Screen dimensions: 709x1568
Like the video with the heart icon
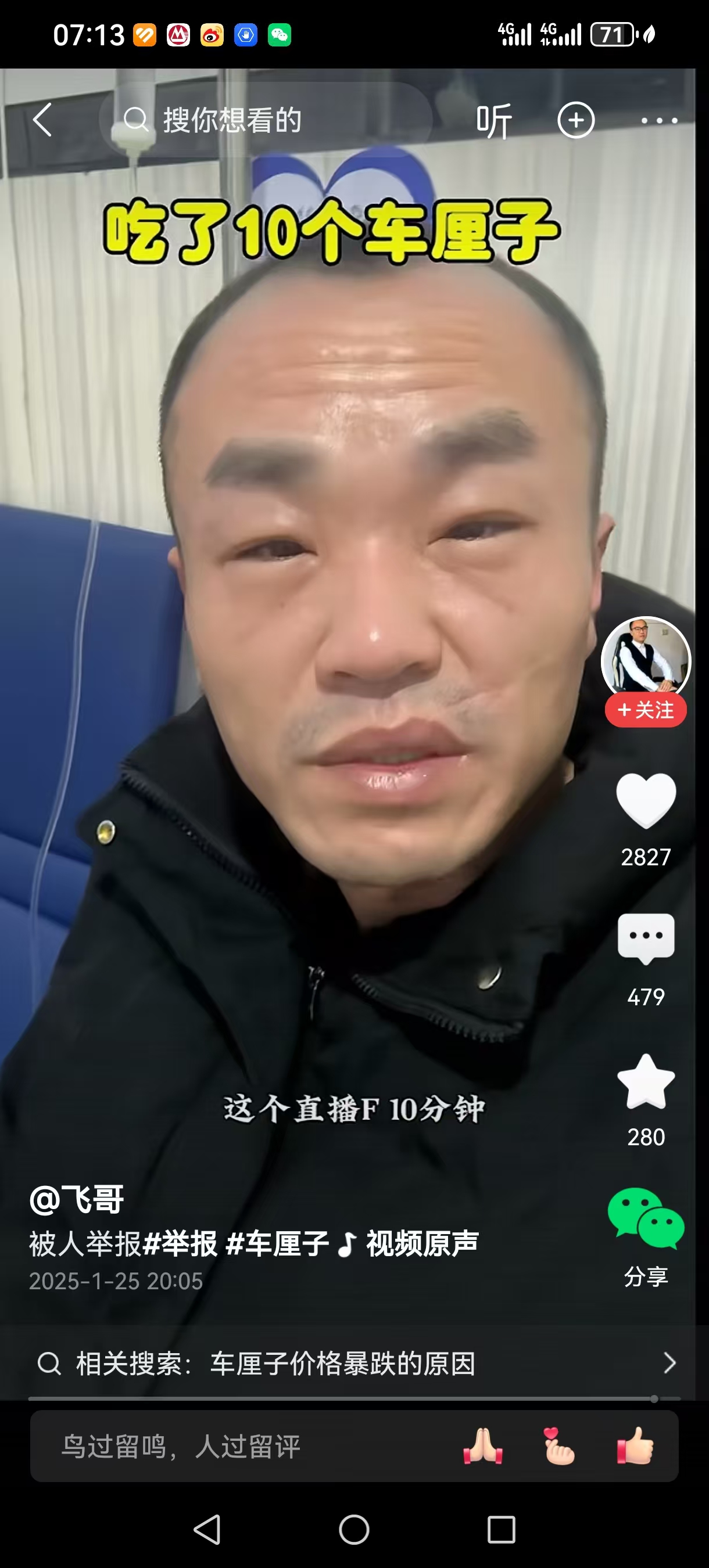point(646,800)
